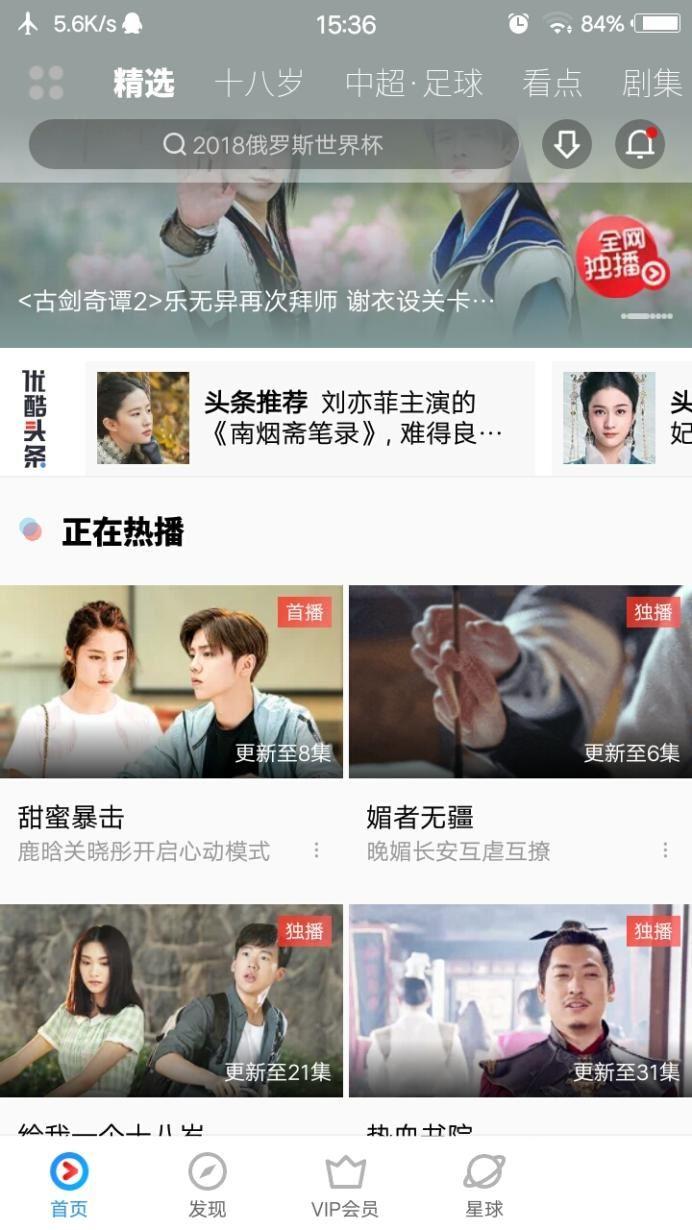692x1230 pixels.
Task: Switch to the 中超·足球 tab
Action: tap(414, 84)
